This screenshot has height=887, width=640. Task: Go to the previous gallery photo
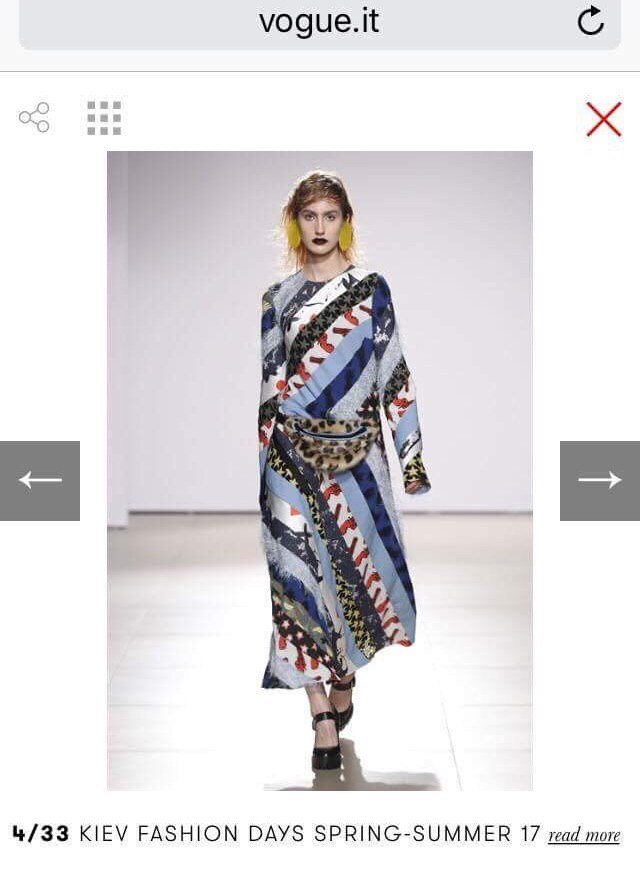click(x=40, y=481)
